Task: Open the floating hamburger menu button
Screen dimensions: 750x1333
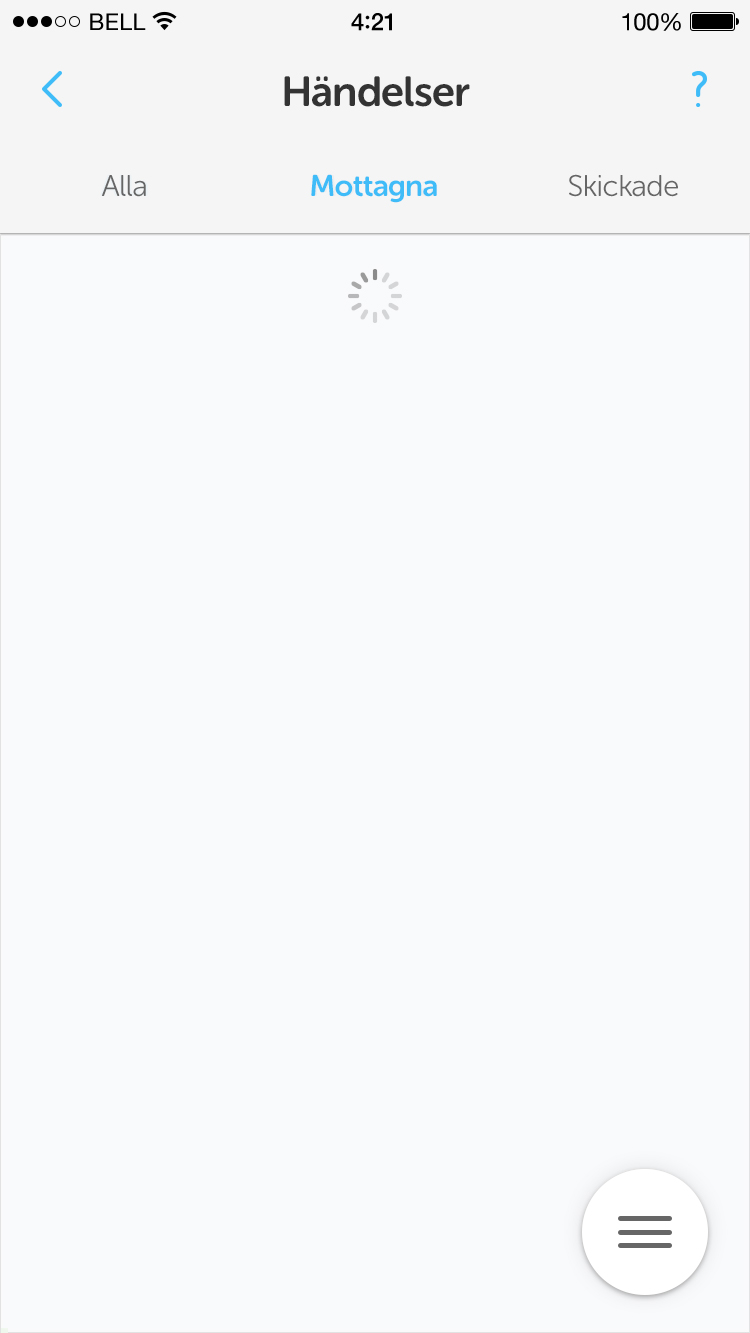Action: click(645, 1232)
